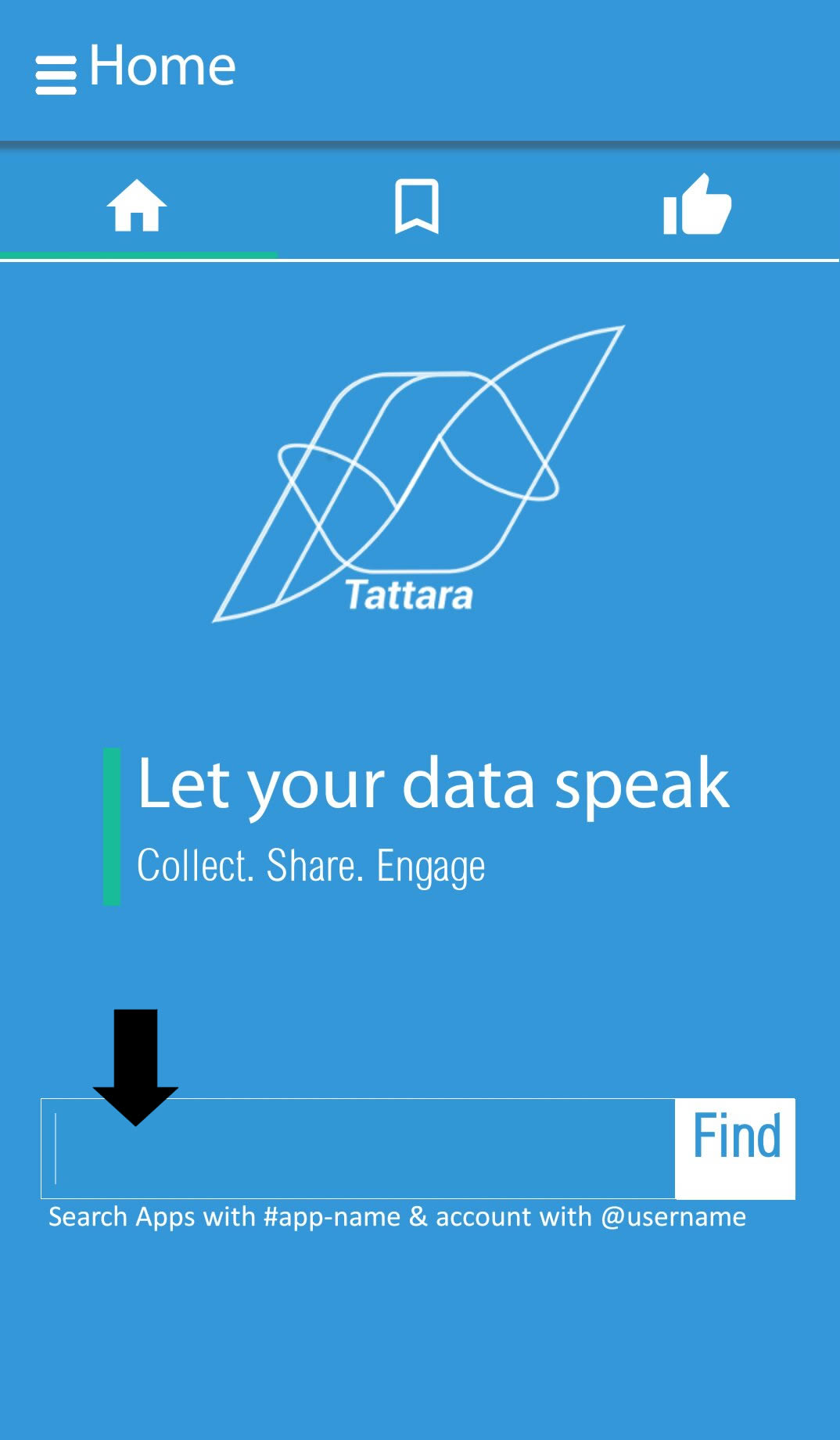Tap the Find button
Image resolution: width=840 pixels, height=1440 pixels.
(735, 1148)
